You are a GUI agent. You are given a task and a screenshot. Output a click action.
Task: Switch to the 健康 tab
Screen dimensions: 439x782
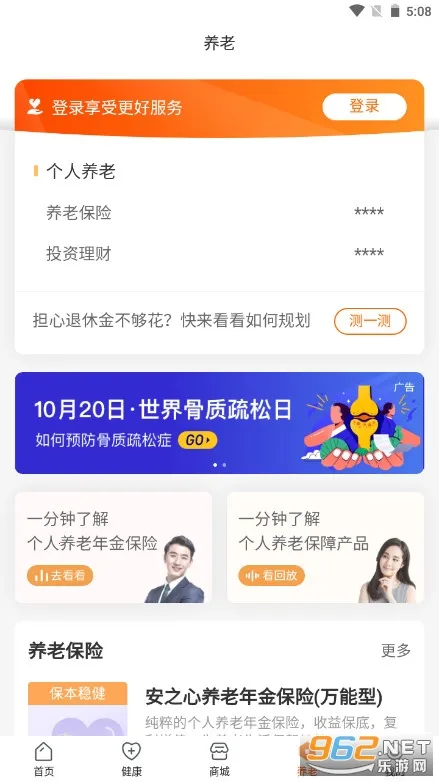coord(132,759)
